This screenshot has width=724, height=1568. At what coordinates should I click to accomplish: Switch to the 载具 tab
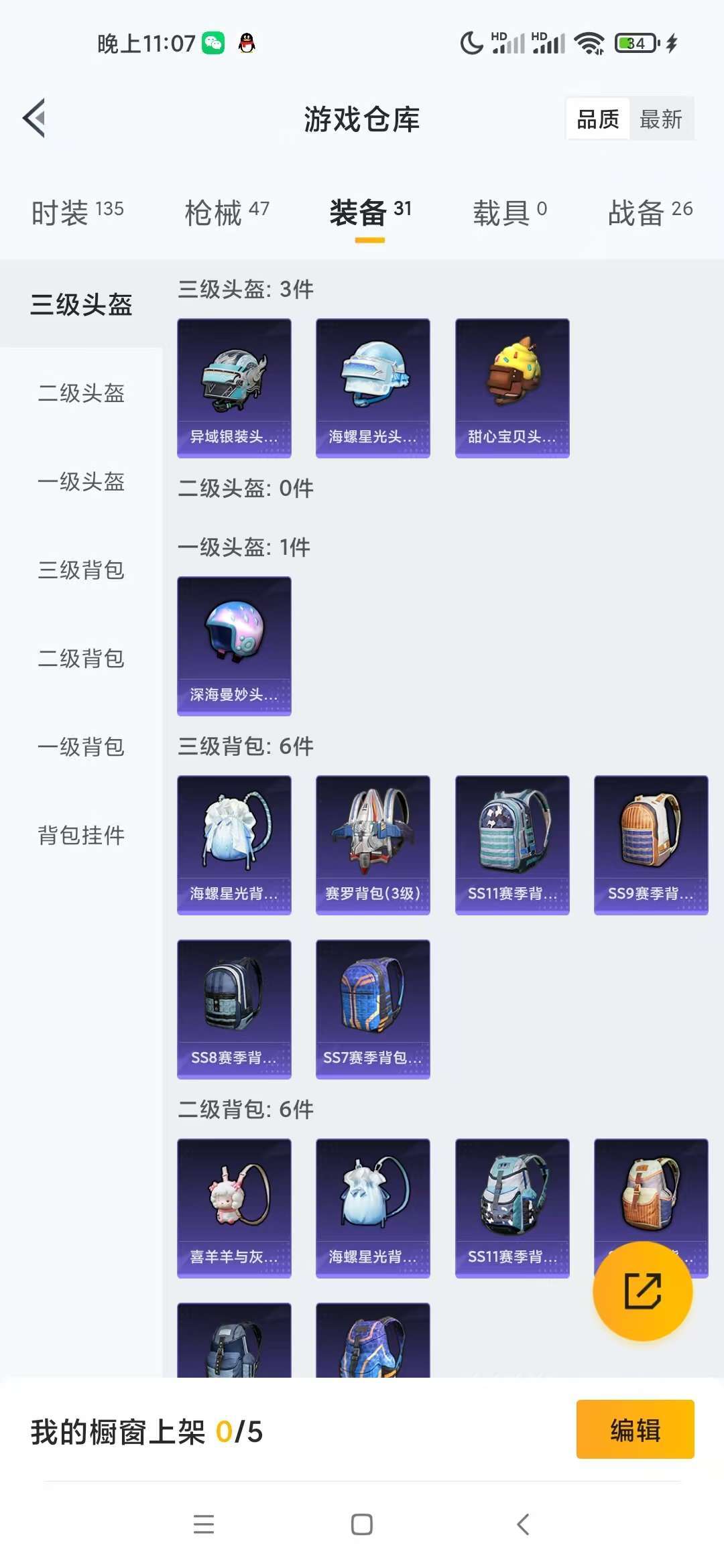pyautogui.click(x=510, y=213)
